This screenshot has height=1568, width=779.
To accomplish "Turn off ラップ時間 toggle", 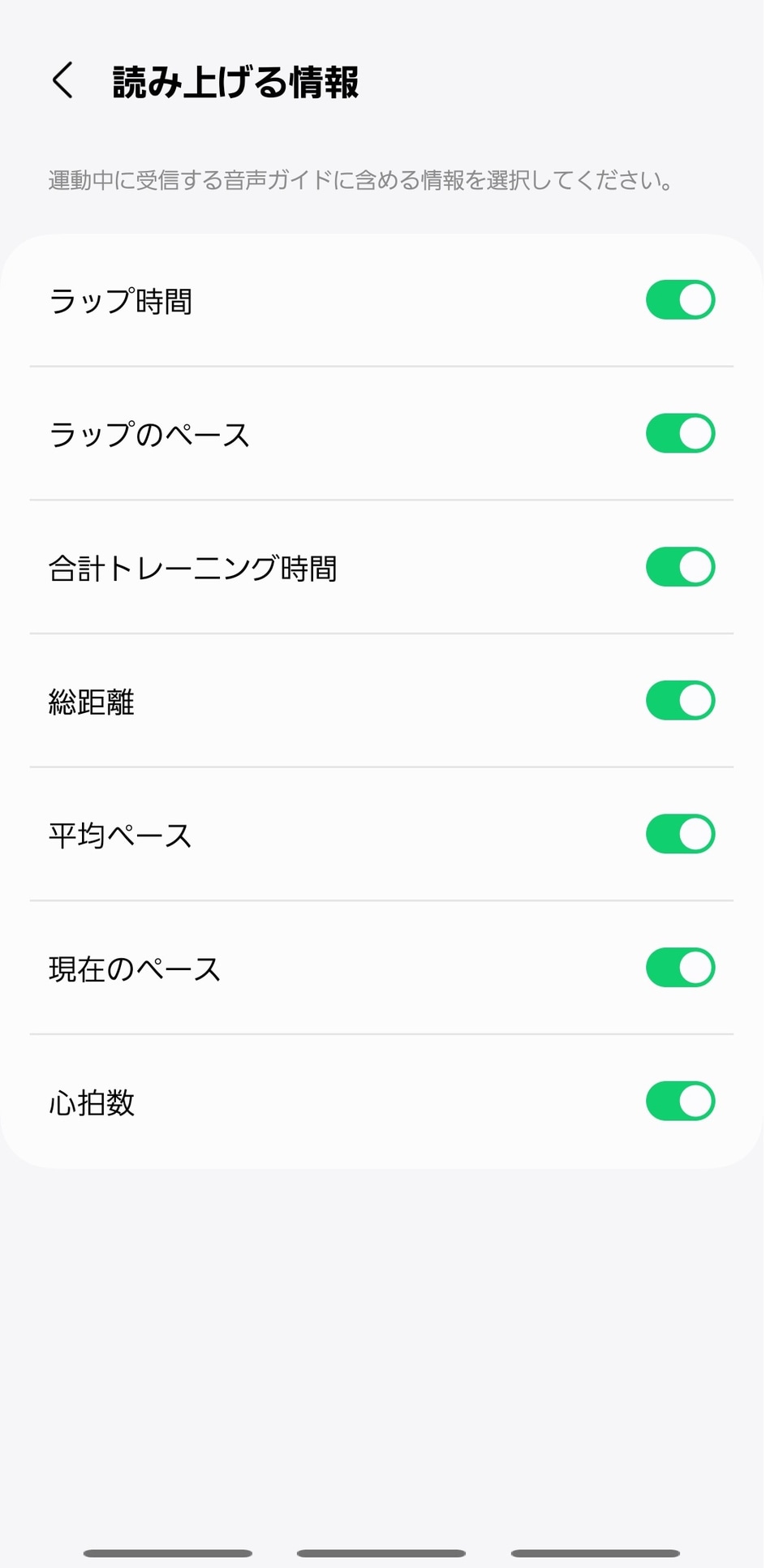I will pyautogui.click(x=680, y=300).
